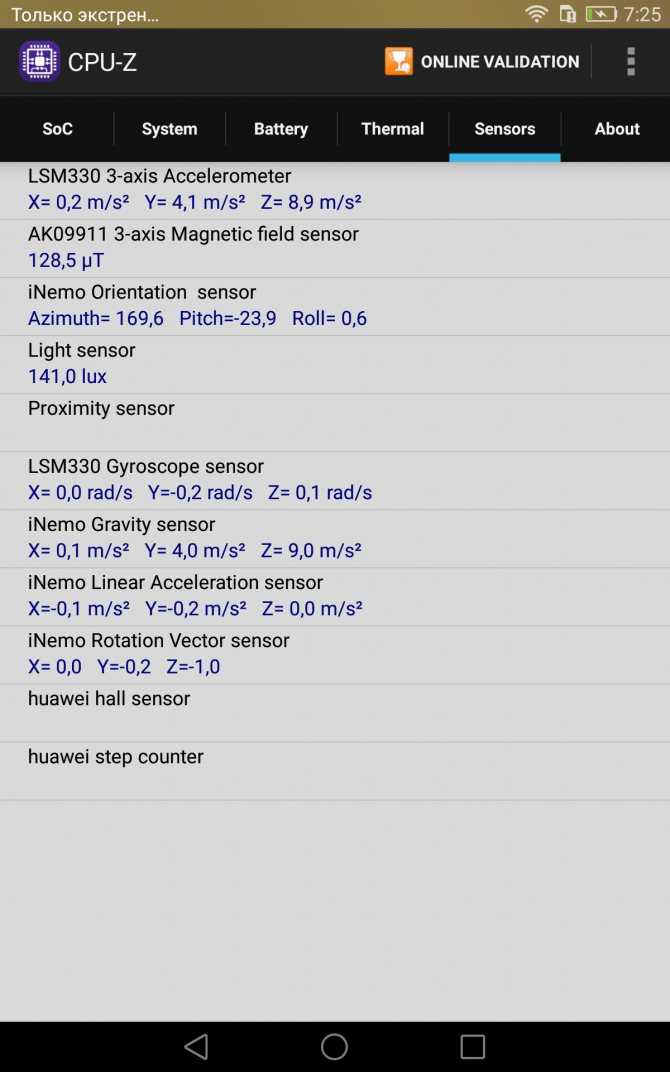Go to the home screen
Viewport: 670px width, 1072px height.
[334, 1046]
